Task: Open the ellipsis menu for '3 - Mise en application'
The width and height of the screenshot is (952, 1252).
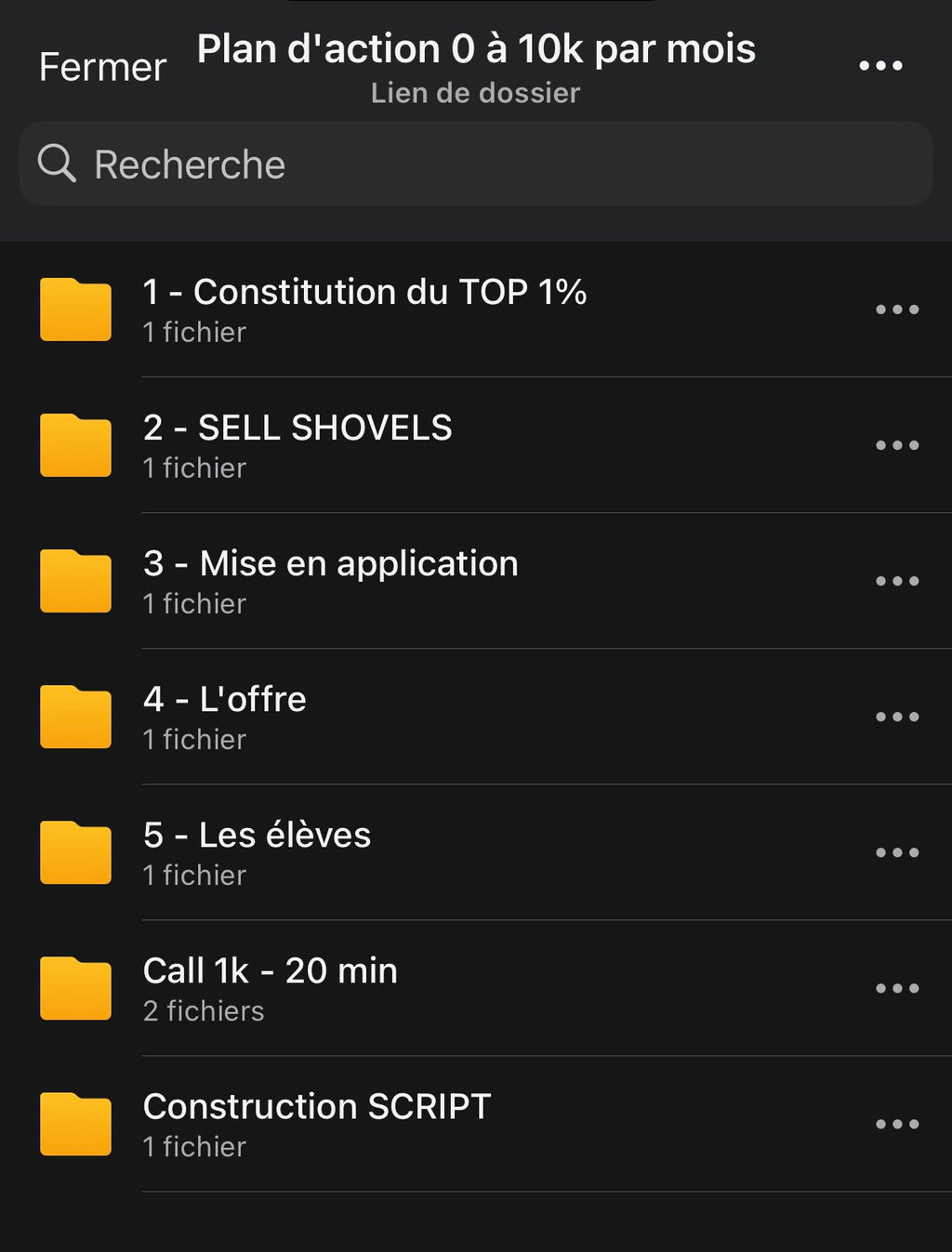Action: click(896, 581)
